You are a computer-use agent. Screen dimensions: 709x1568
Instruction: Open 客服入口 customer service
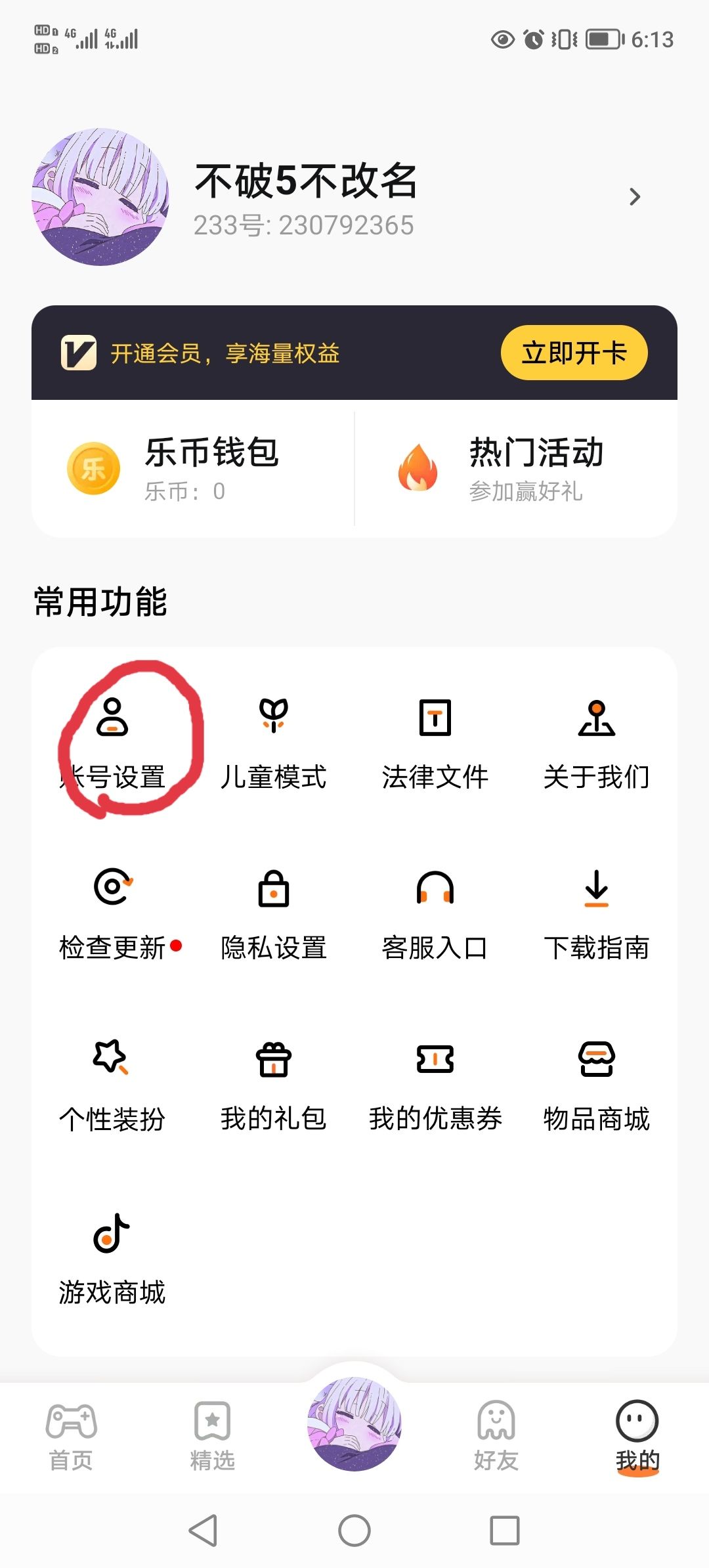click(435, 913)
